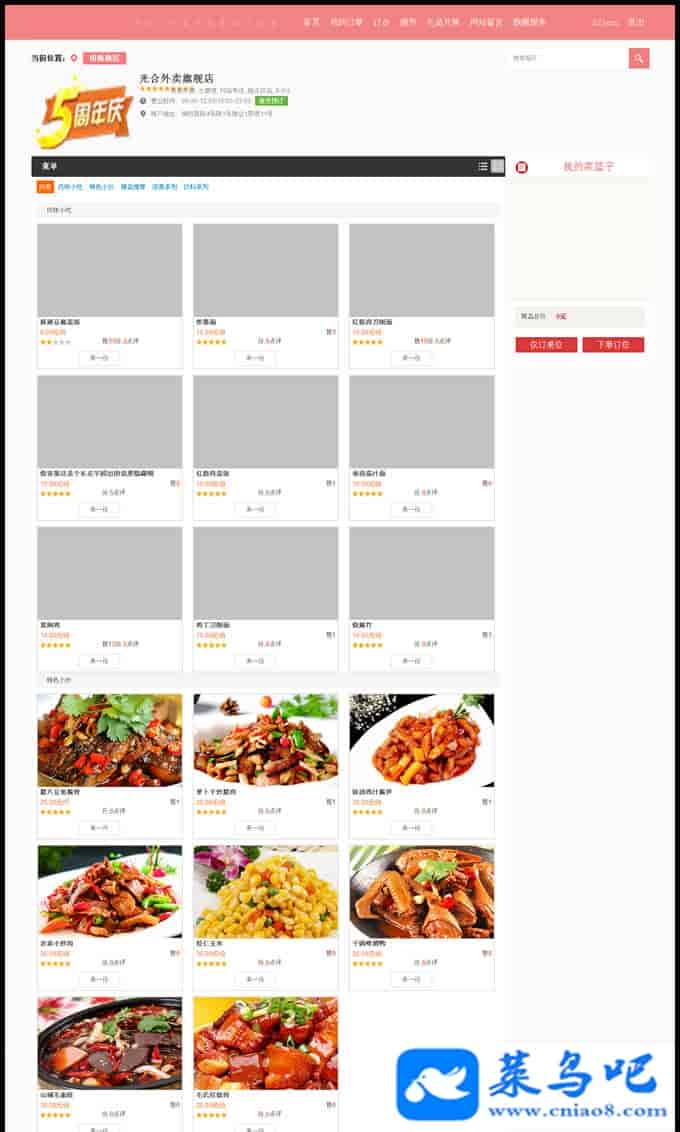Select the 所有 category filter

click(45, 187)
